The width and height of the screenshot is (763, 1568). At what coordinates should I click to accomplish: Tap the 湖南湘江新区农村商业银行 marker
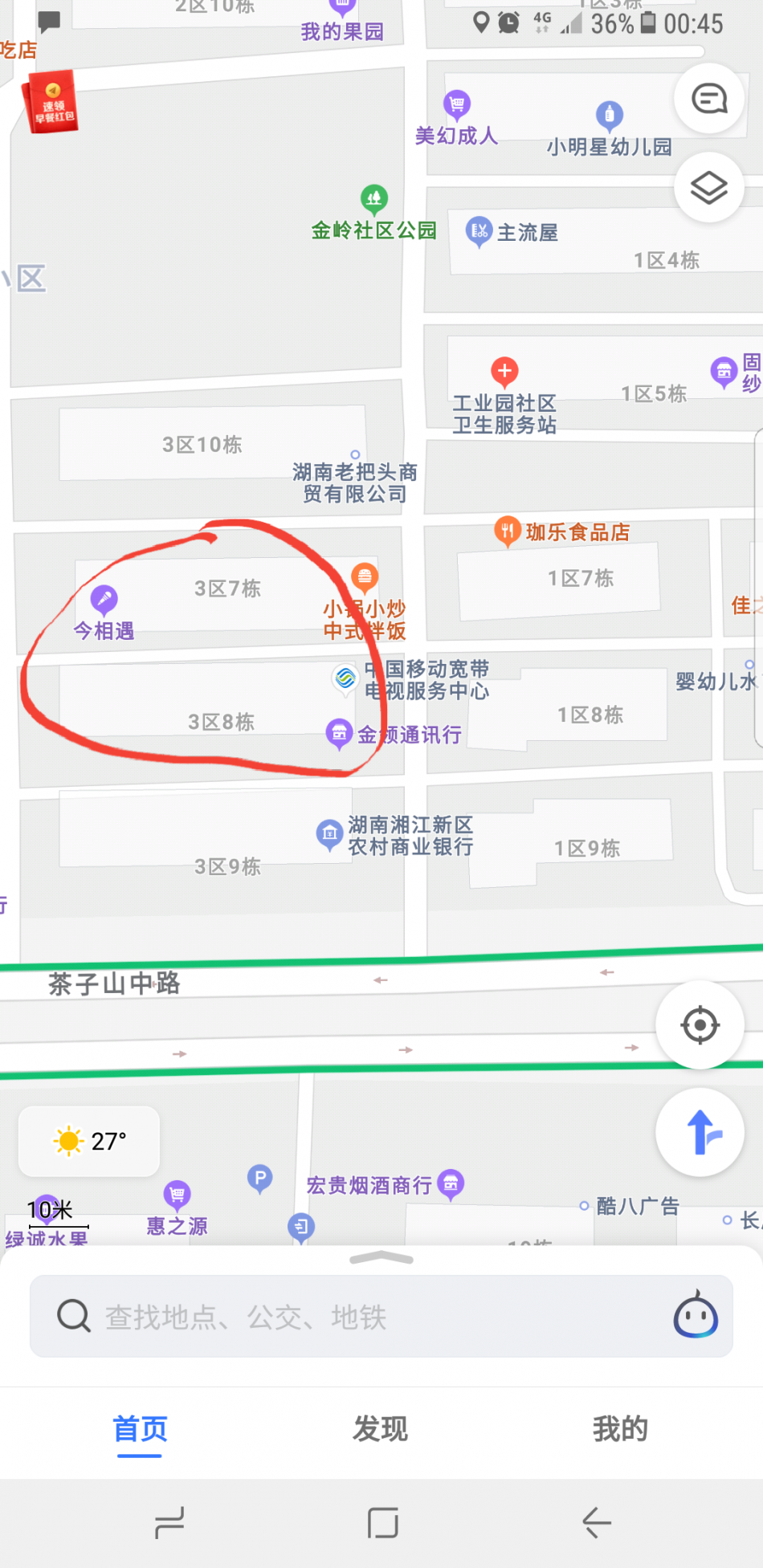[x=394, y=835]
